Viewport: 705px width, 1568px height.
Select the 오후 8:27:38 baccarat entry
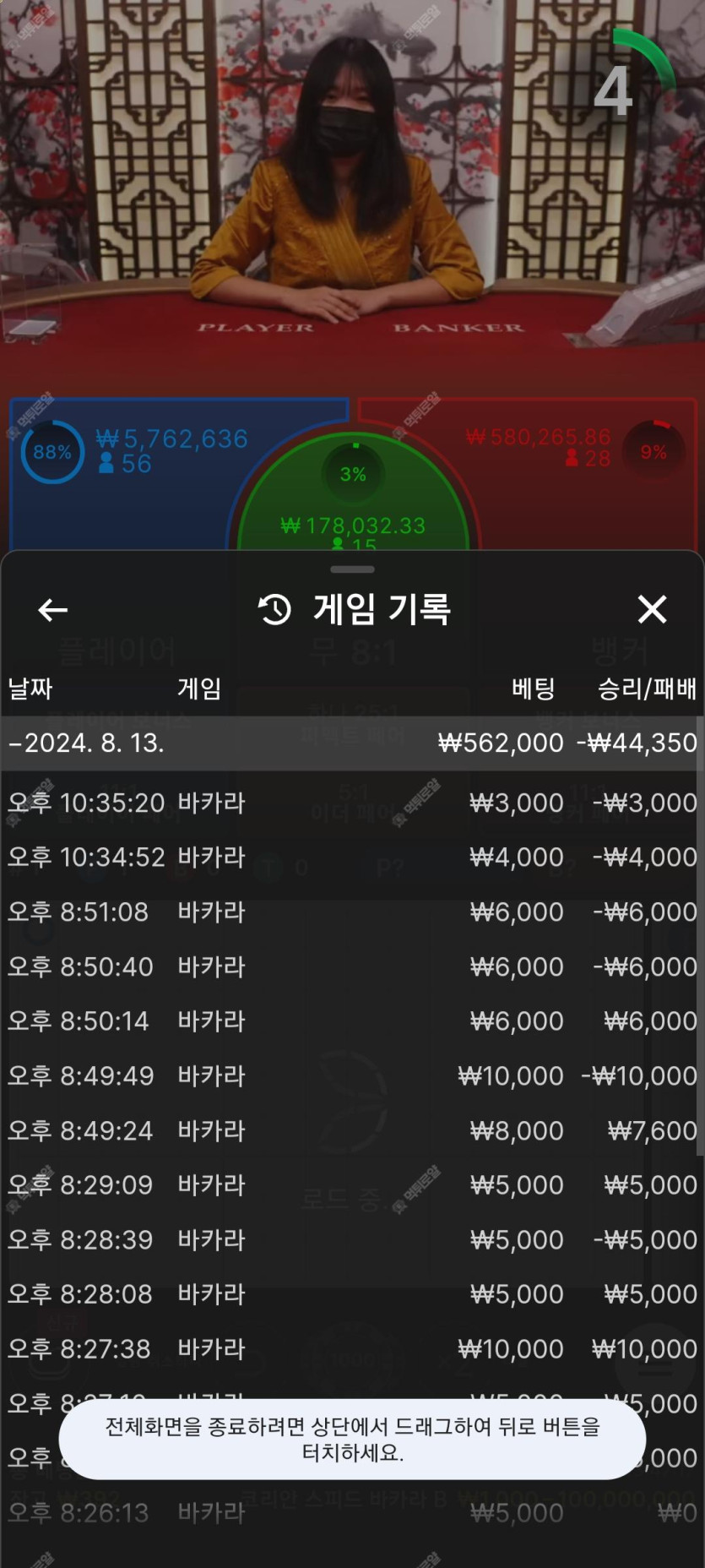click(x=351, y=1349)
